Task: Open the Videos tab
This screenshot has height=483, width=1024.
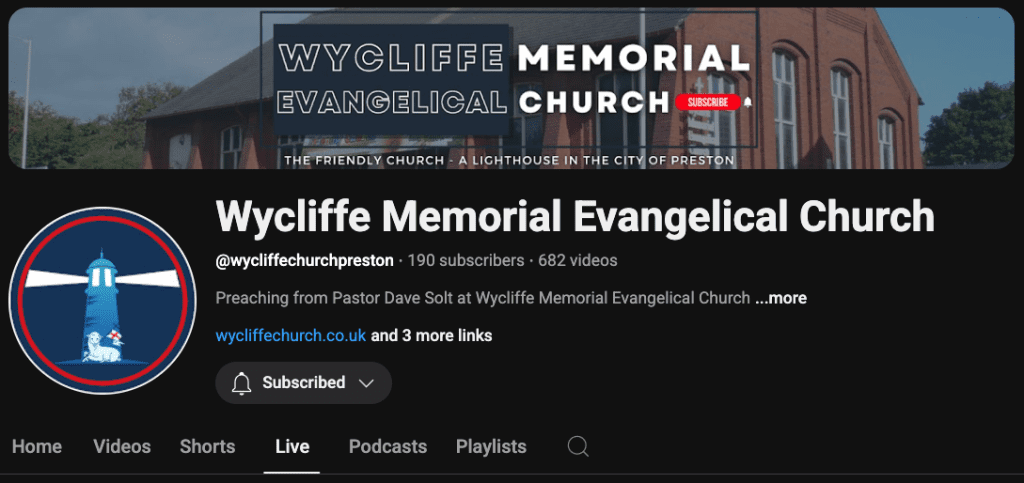Action: pos(122,447)
